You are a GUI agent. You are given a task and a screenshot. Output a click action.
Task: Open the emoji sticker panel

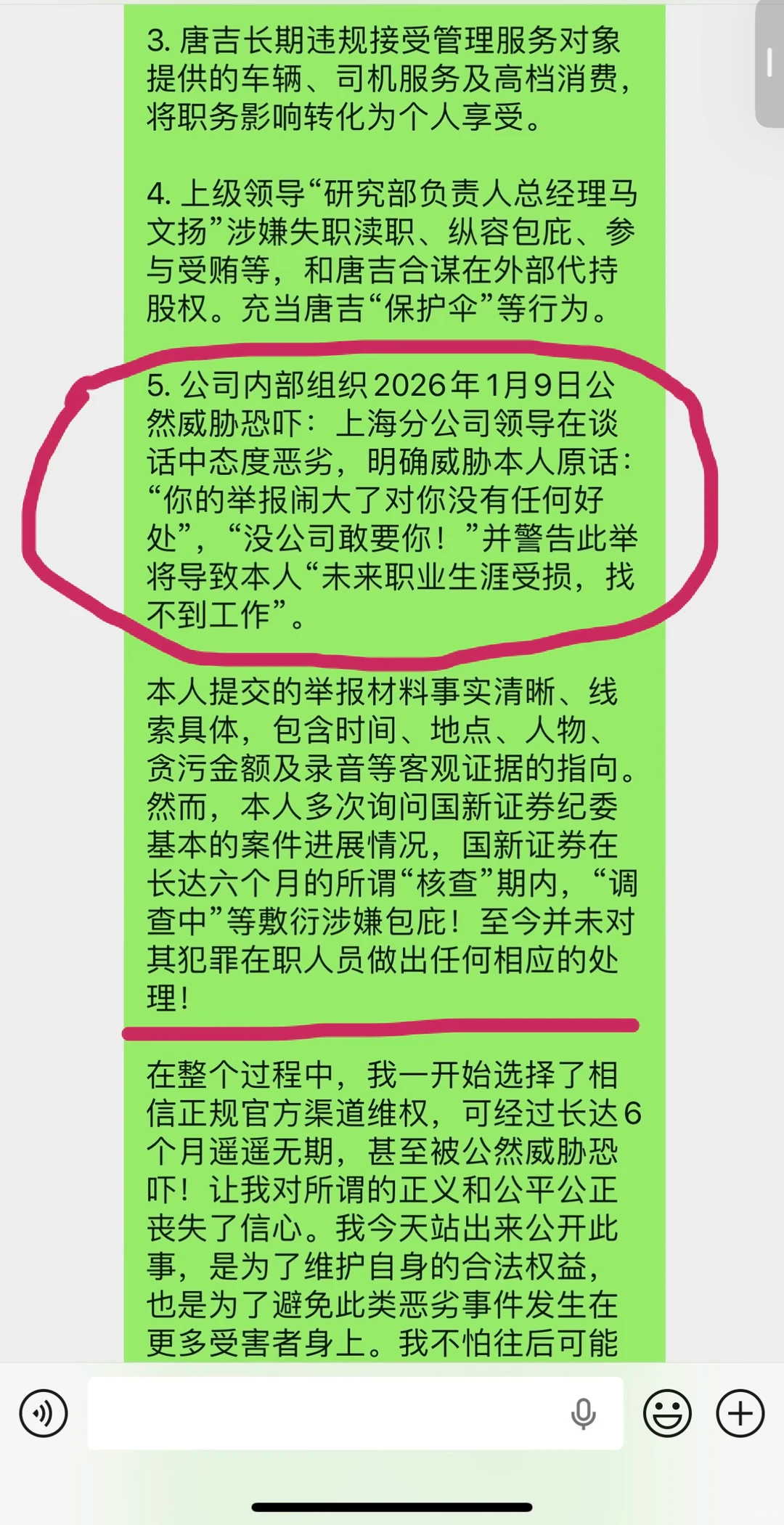666,1413
